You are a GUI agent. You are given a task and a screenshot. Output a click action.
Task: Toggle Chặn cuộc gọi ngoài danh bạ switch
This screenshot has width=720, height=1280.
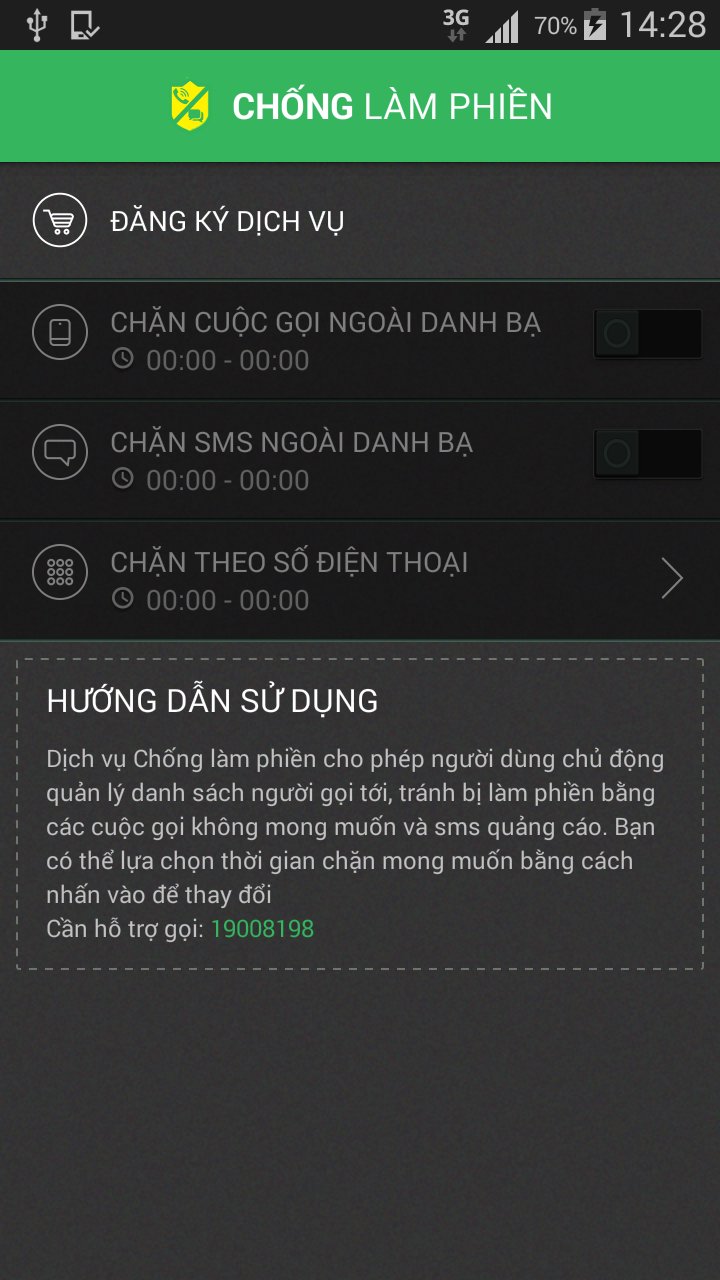coord(647,333)
